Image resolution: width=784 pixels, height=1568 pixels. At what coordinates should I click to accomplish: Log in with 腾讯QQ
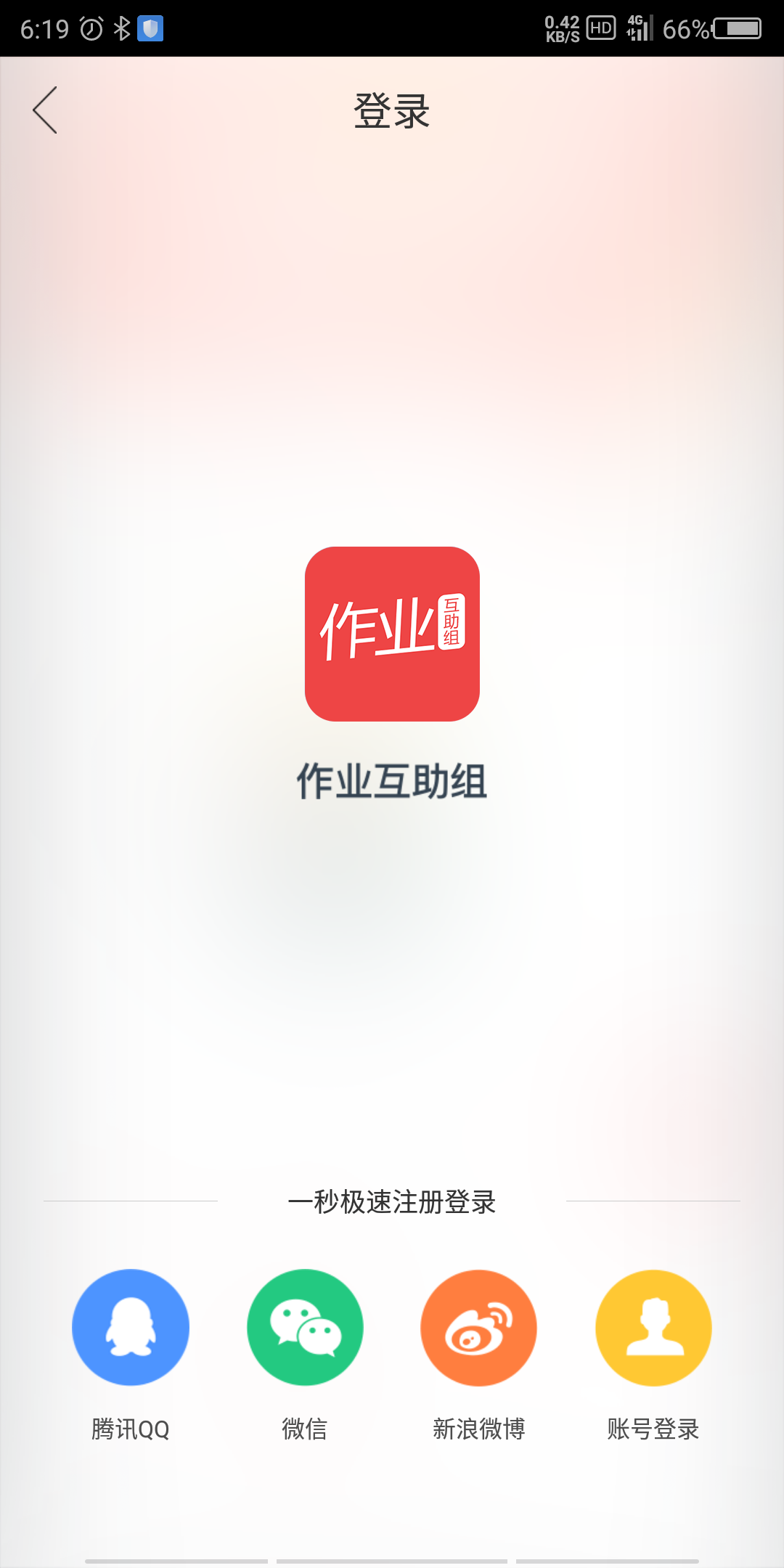click(x=131, y=1327)
